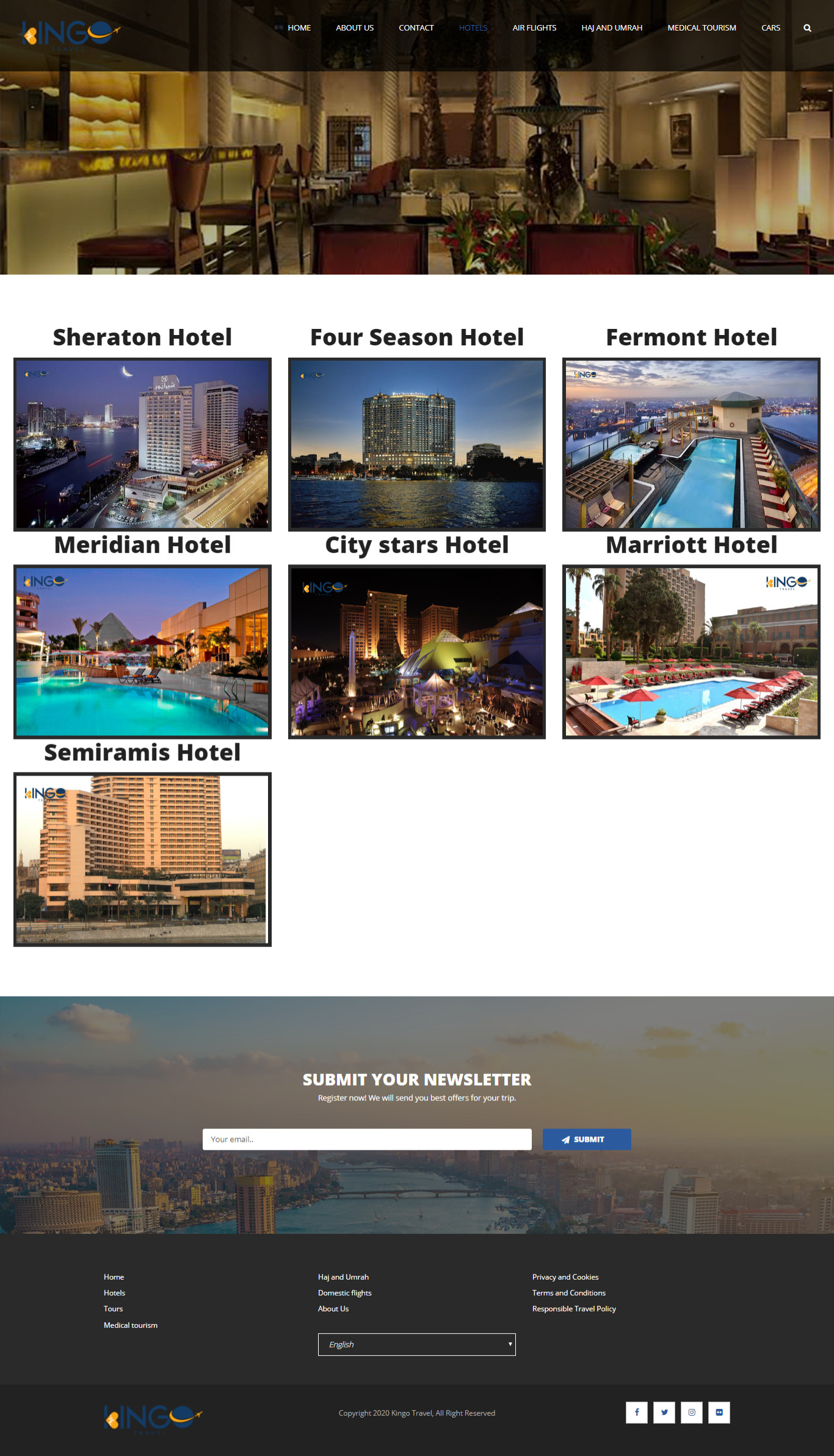Open the Cars menu item

[x=771, y=28]
